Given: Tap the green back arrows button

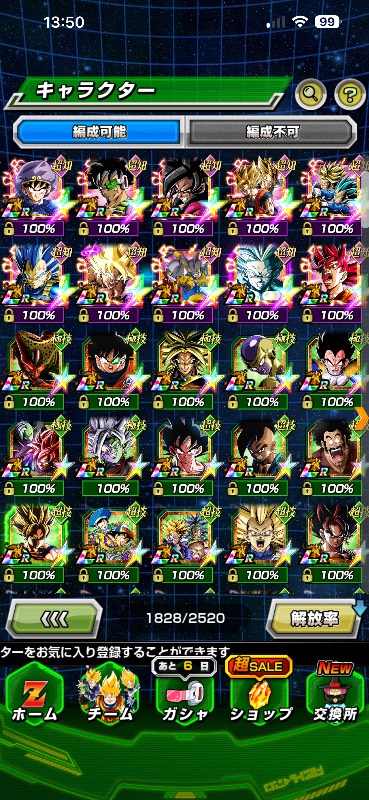Looking at the screenshot, I should pyautogui.click(x=54, y=618).
